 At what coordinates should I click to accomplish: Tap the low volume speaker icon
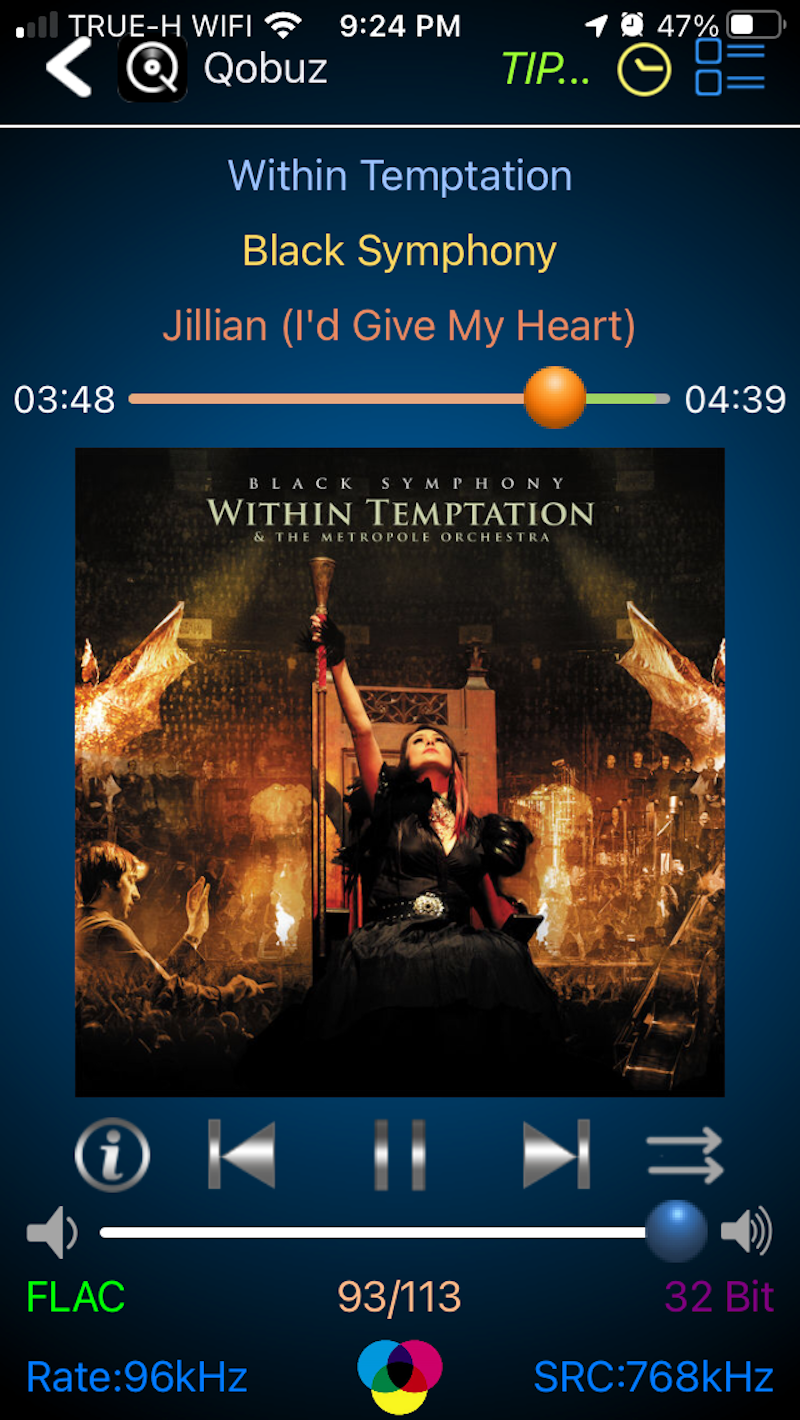click(52, 1232)
